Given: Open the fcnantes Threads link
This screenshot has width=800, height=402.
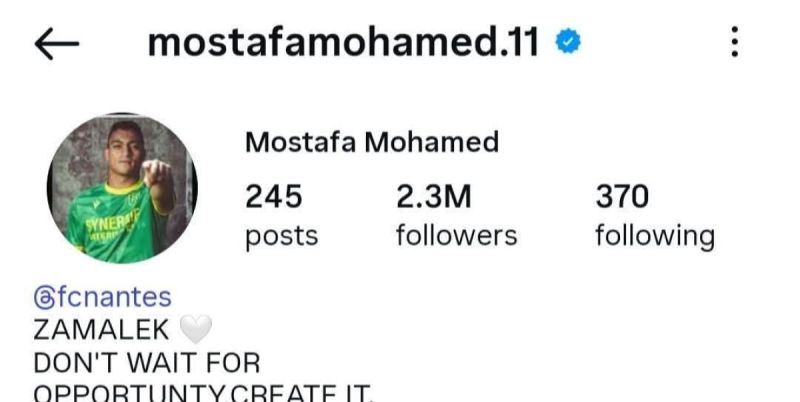Looking at the screenshot, I should point(103,297).
